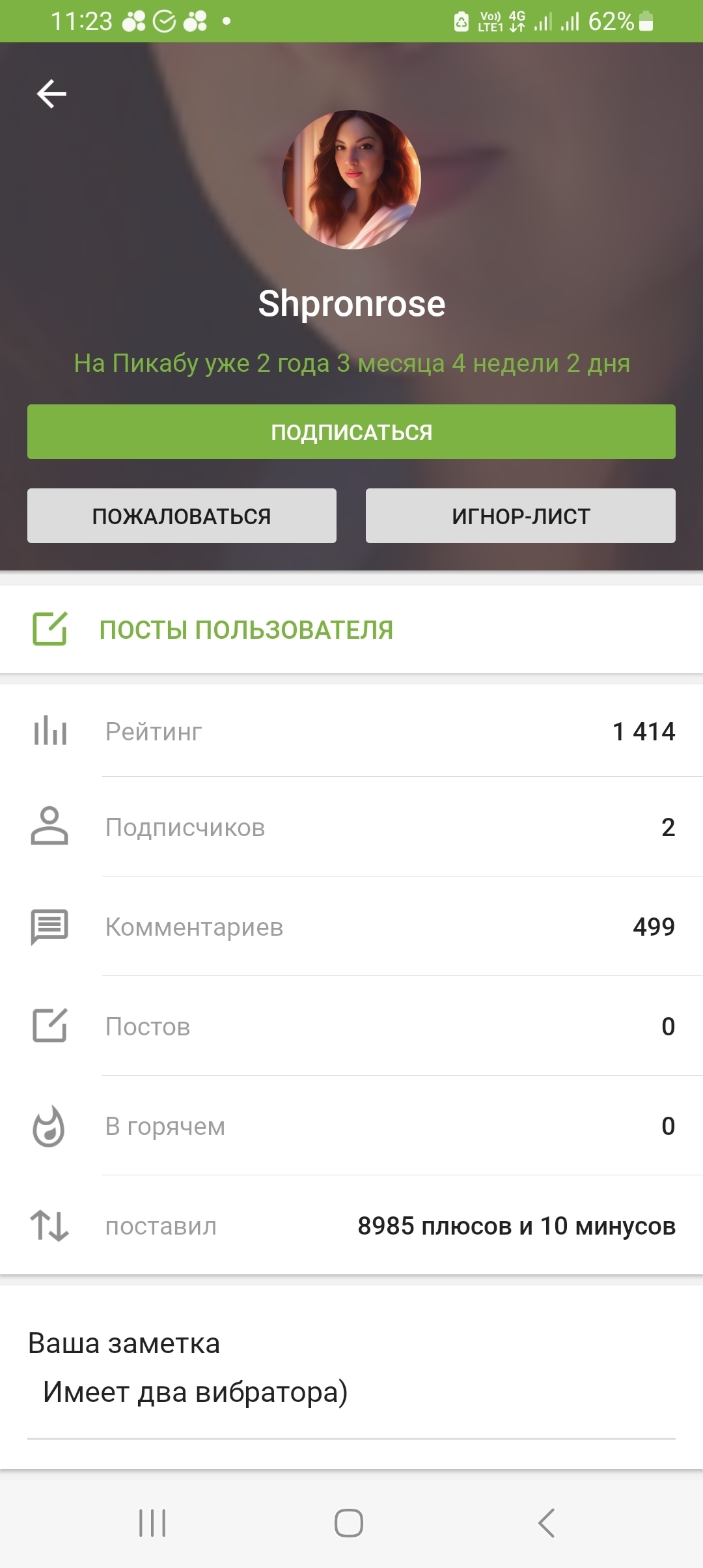703x1568 pixels.
Task: Go back using the top arrow
Action: click(x=51, y=94)
